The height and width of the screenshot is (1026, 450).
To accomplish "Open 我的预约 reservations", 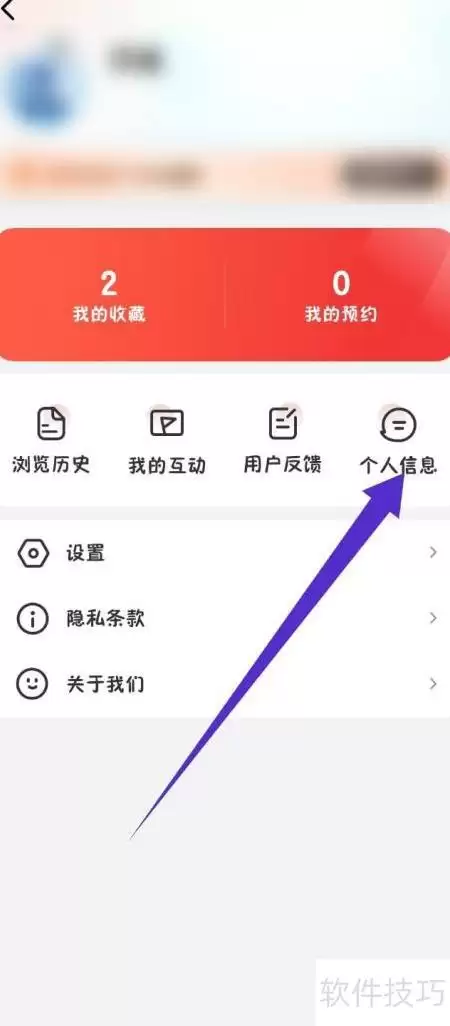I will 341,296.
